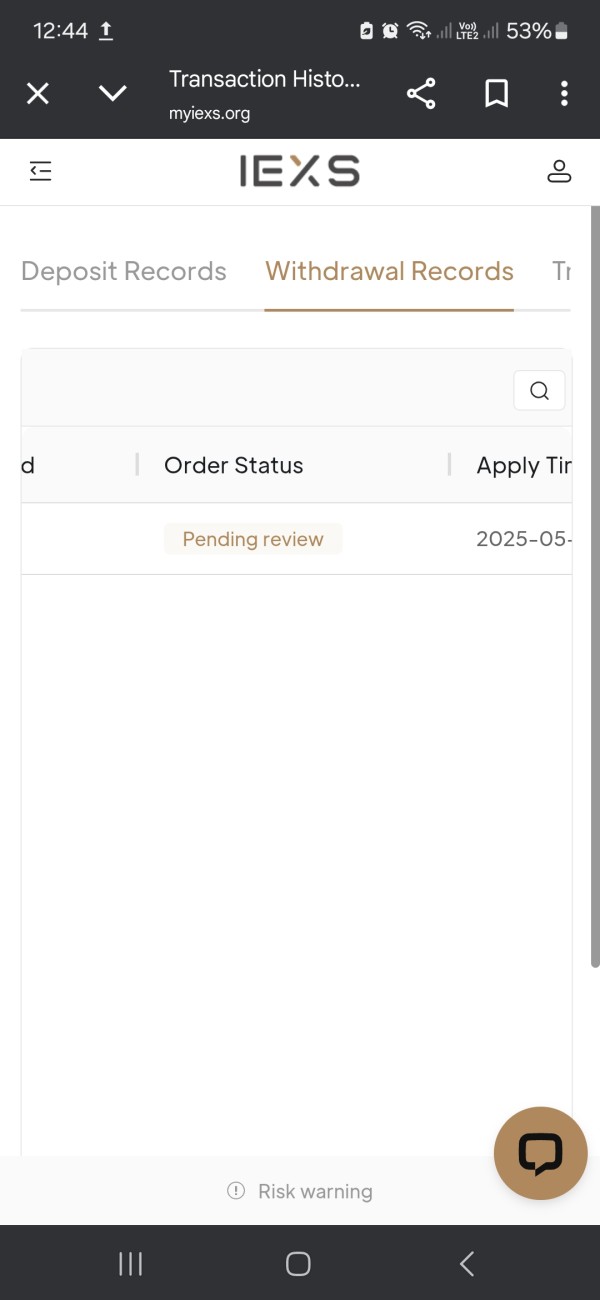Bookmark the current page
Viewport: 600px width, 1300px height.
click(x=496, y=94)
